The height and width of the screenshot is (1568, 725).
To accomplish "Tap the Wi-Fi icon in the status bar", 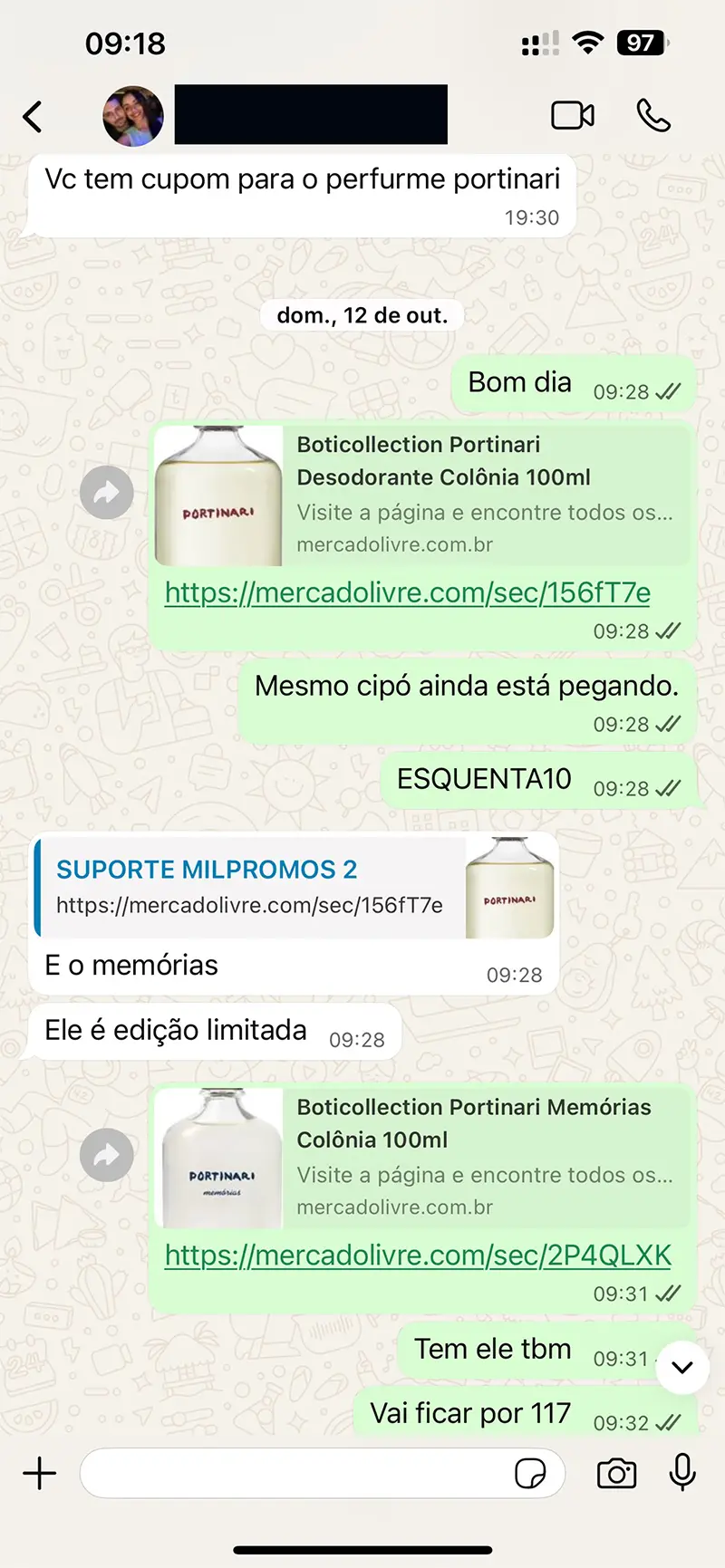I will pos(587,41).
